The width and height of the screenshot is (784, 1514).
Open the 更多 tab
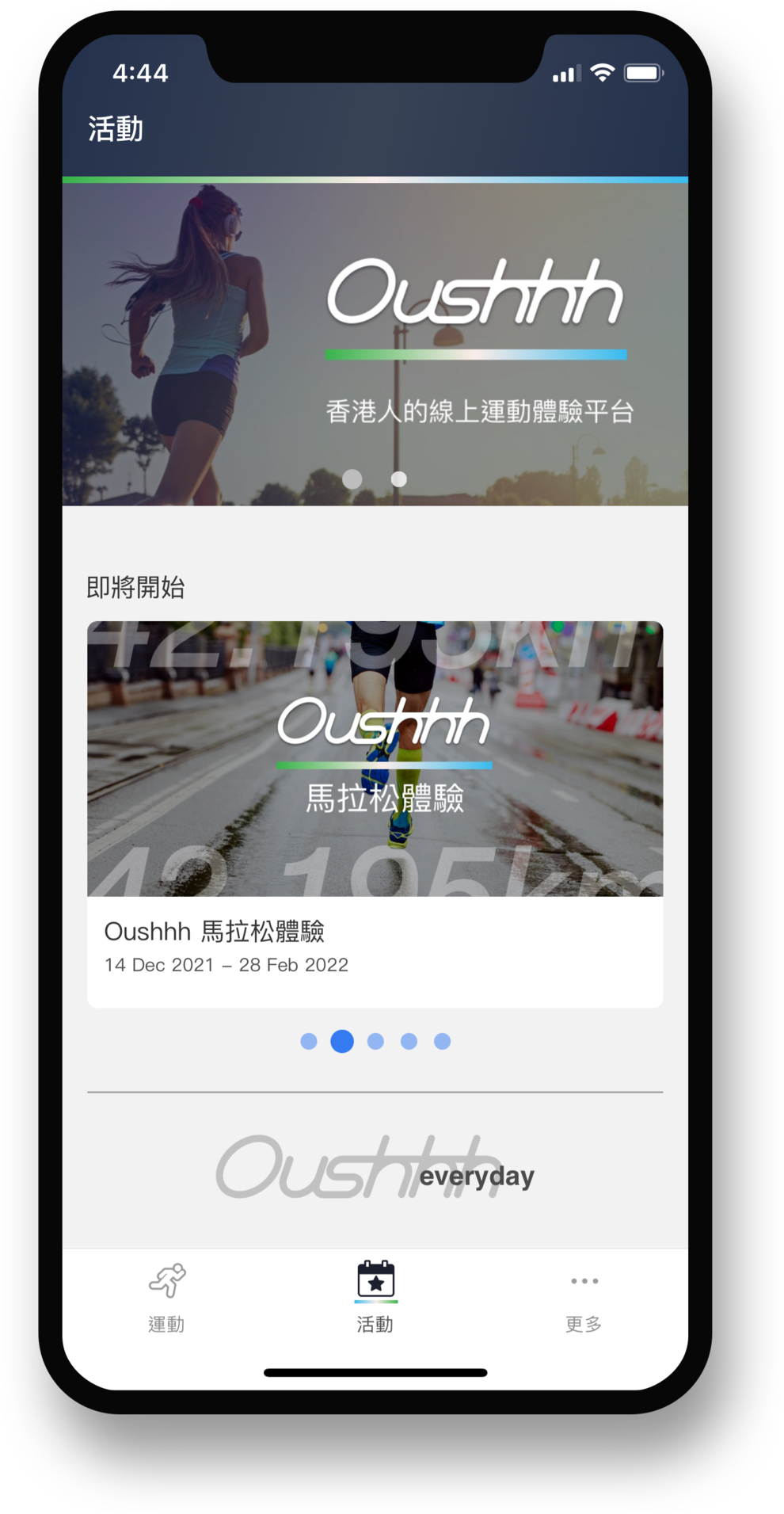[584, 1297]
